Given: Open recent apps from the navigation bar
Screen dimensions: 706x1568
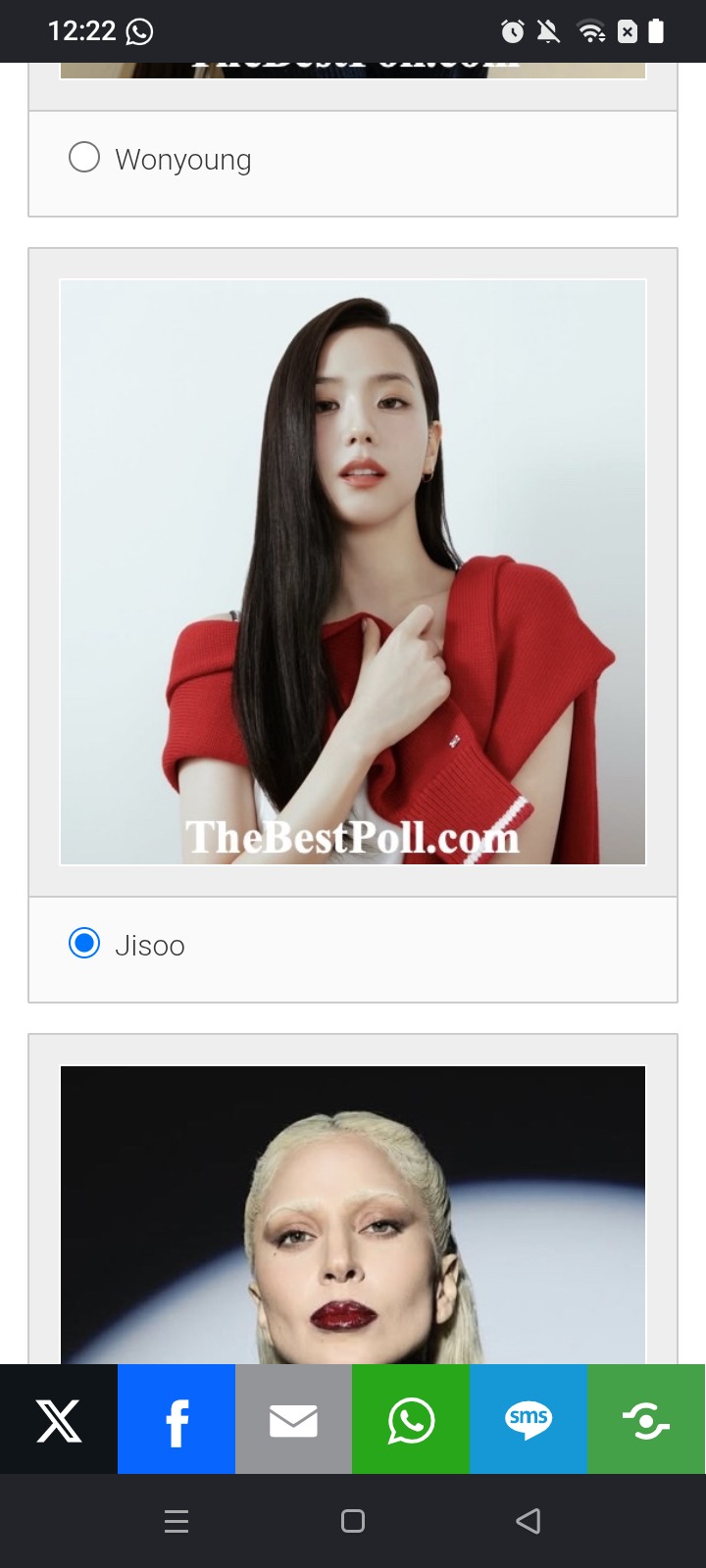Looking at the screenshot, I should (176, 1521).
